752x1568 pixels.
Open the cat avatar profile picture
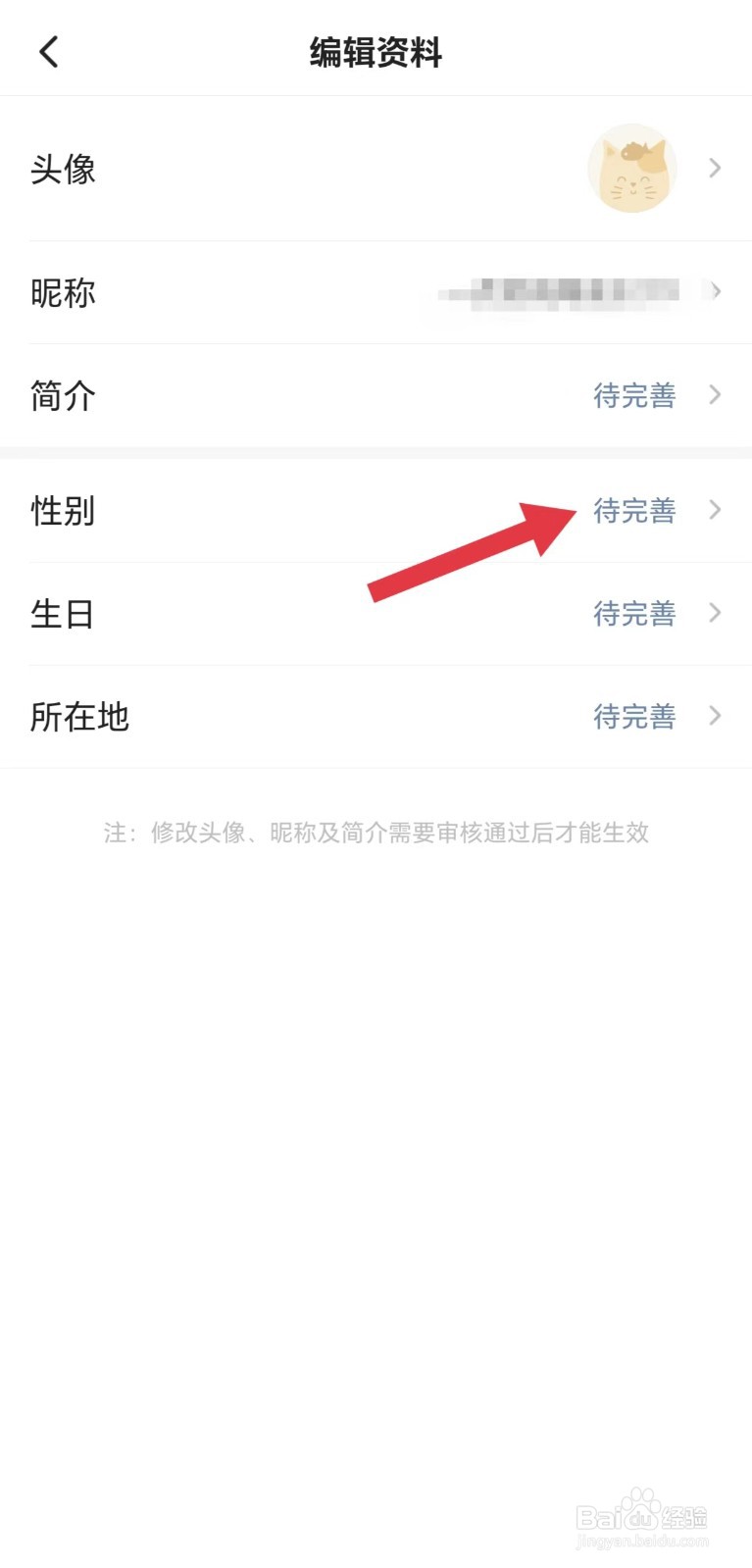pos(632,168)
